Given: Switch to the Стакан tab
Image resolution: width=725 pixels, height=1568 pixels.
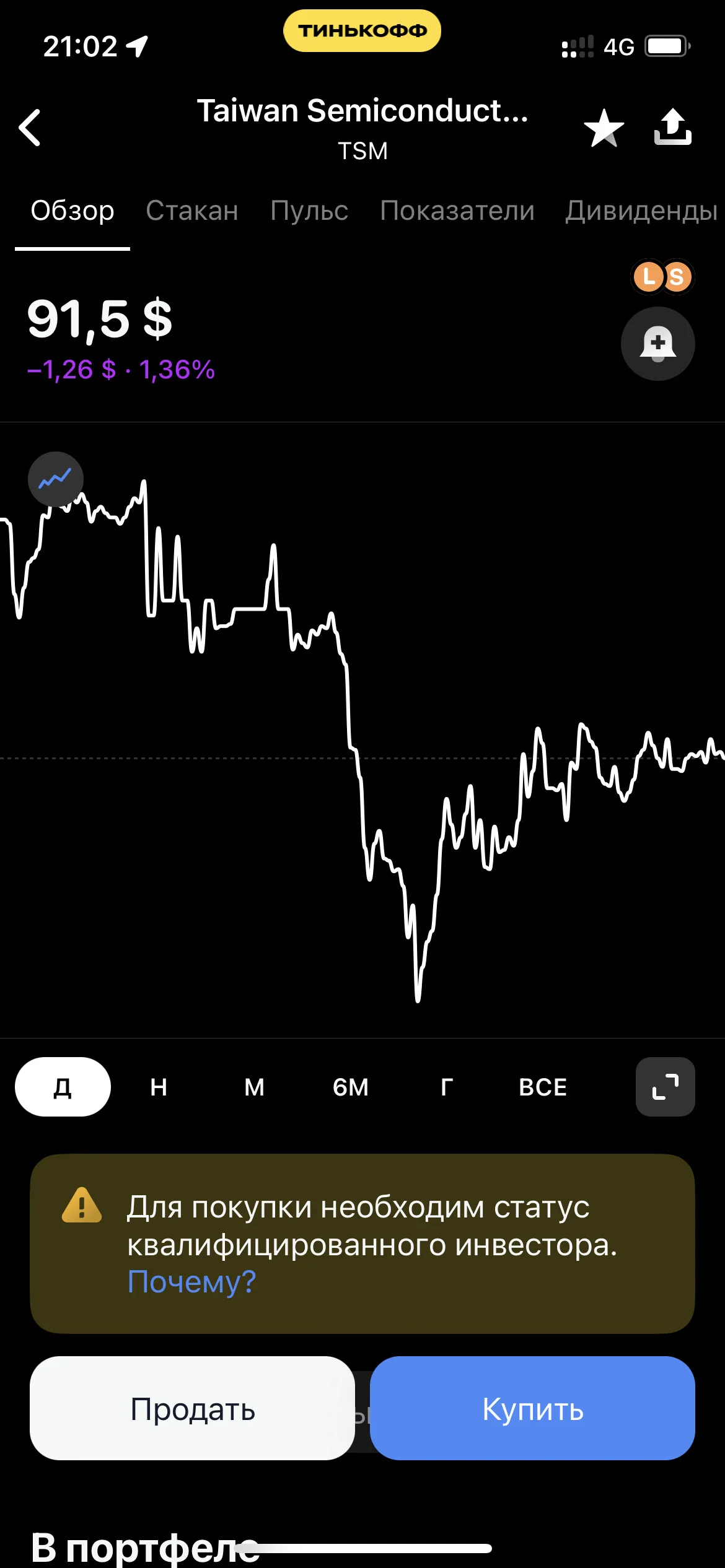Looking at the screenshot, I should point(192,211).
